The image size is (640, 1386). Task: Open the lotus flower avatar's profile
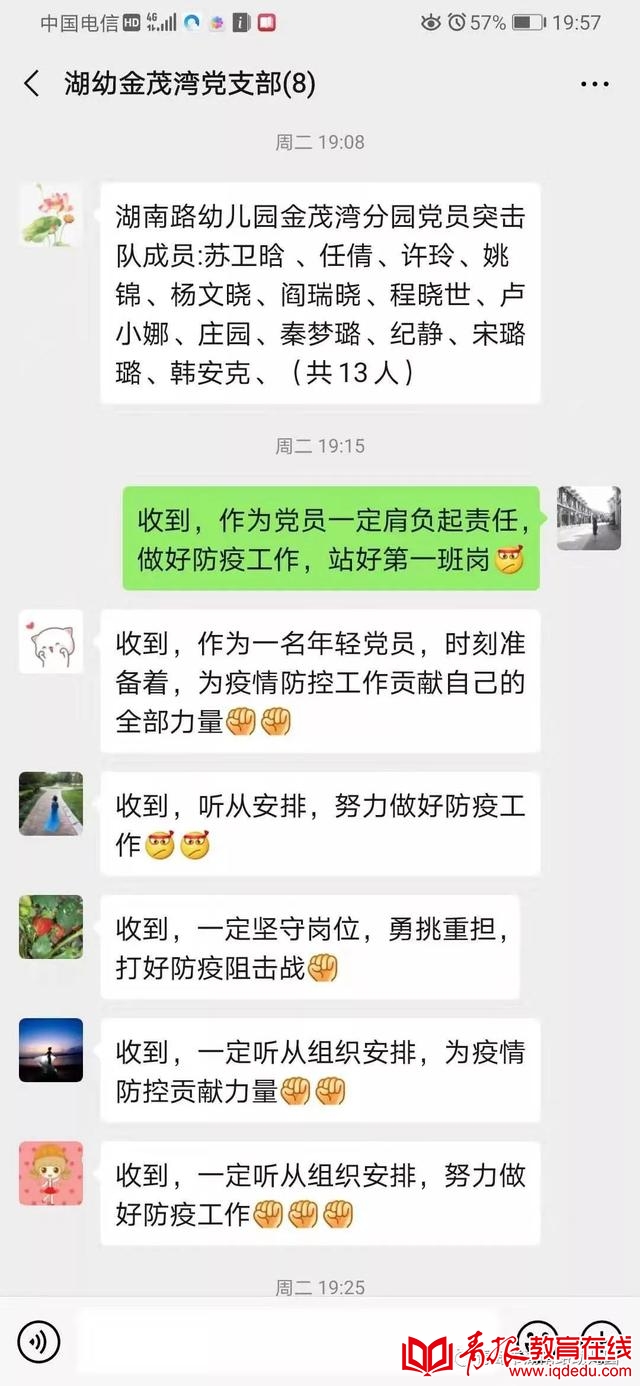51,214
